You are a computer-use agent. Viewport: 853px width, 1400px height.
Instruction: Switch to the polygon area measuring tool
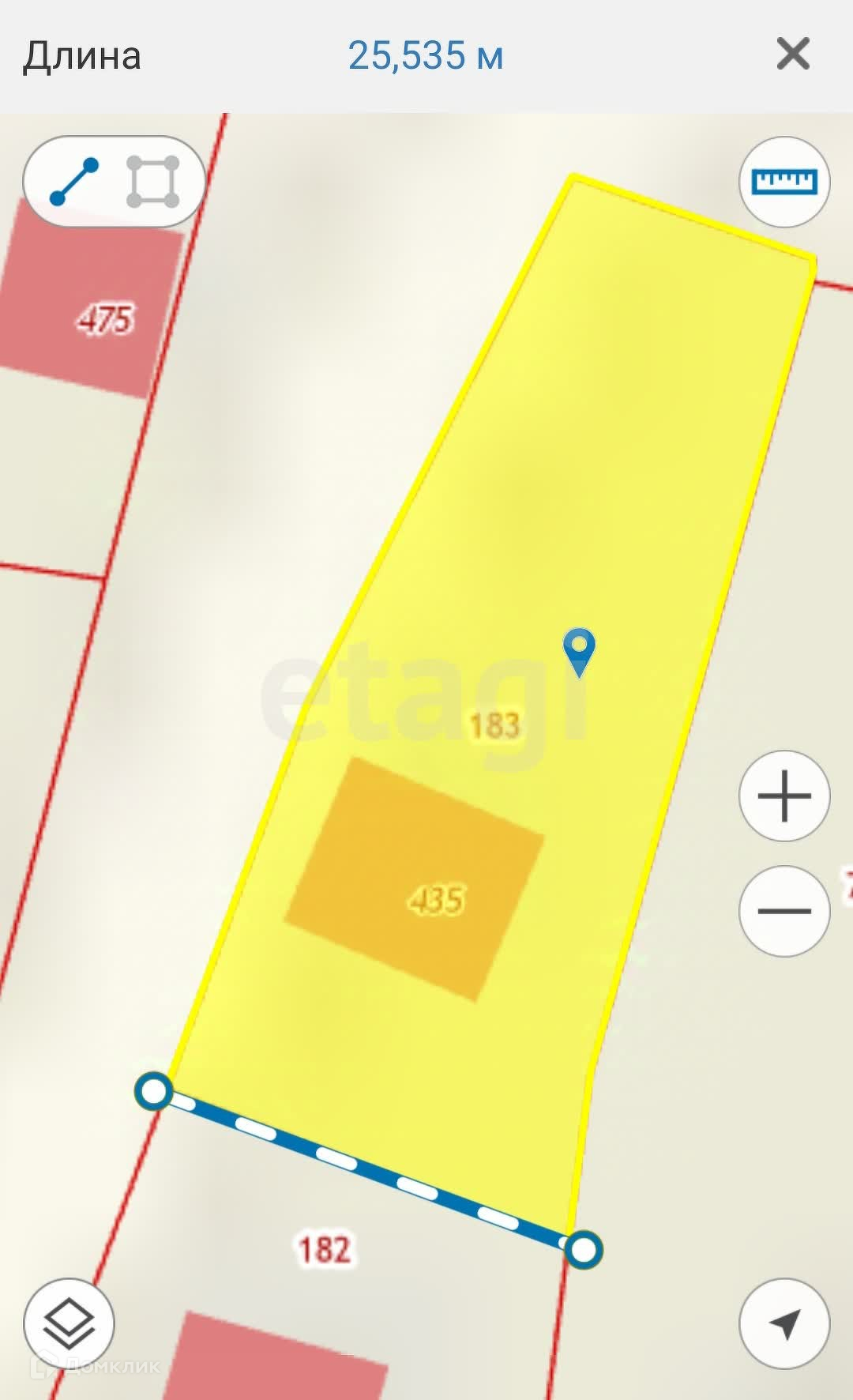click(153, 183)
